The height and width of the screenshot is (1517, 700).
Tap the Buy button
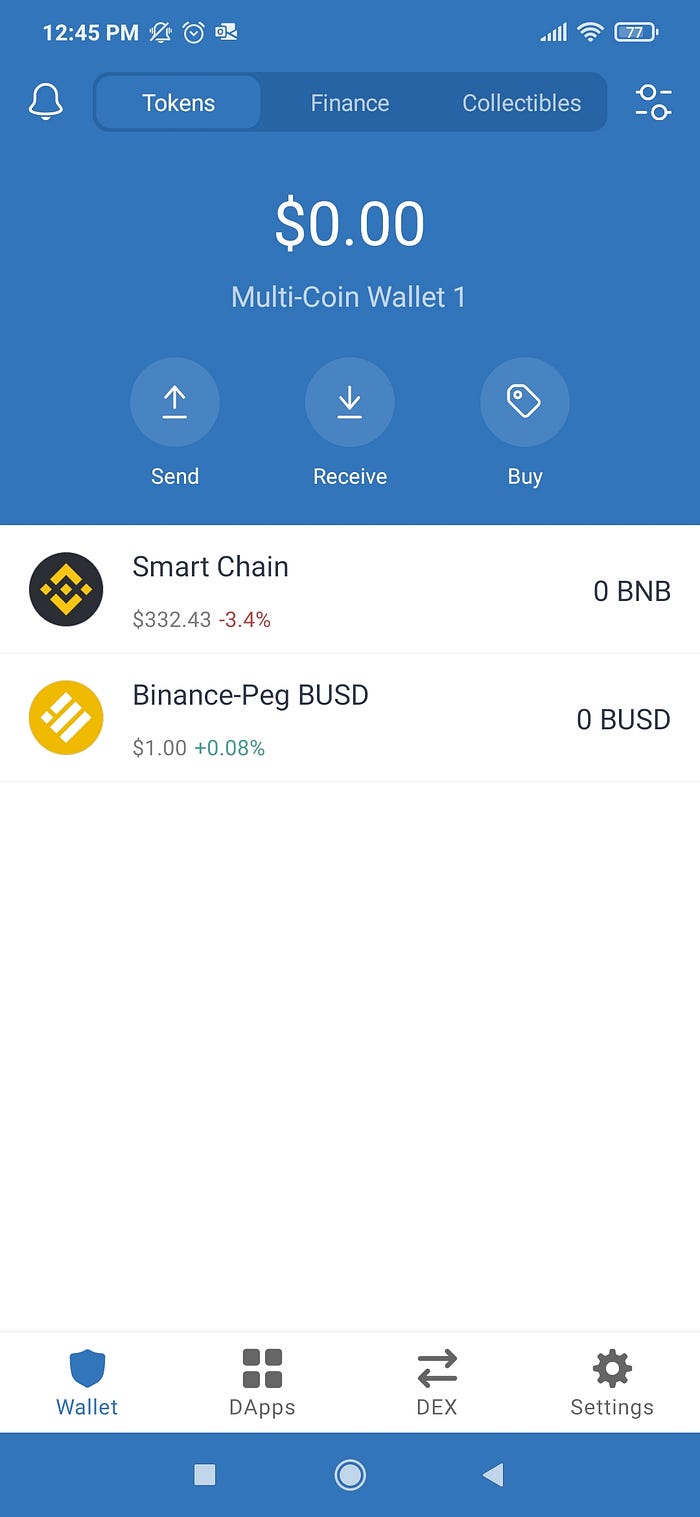point(525,402)
